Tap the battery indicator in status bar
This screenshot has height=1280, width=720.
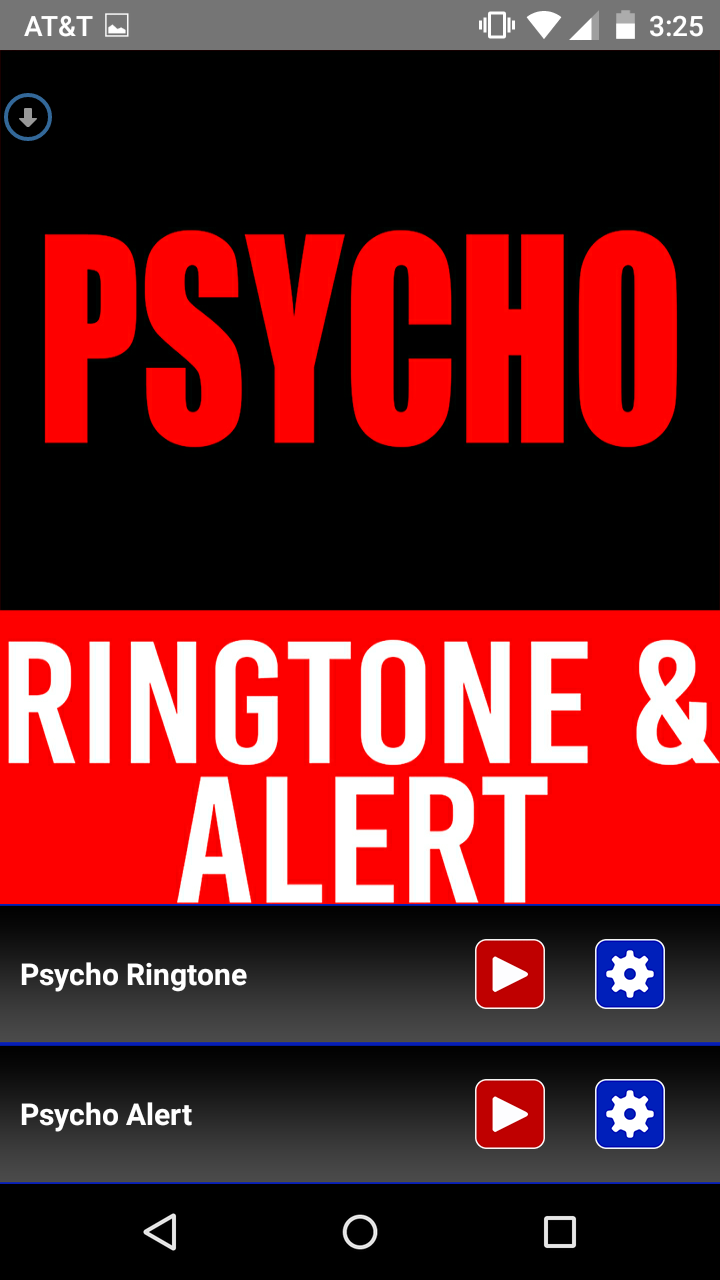(627, 24)
